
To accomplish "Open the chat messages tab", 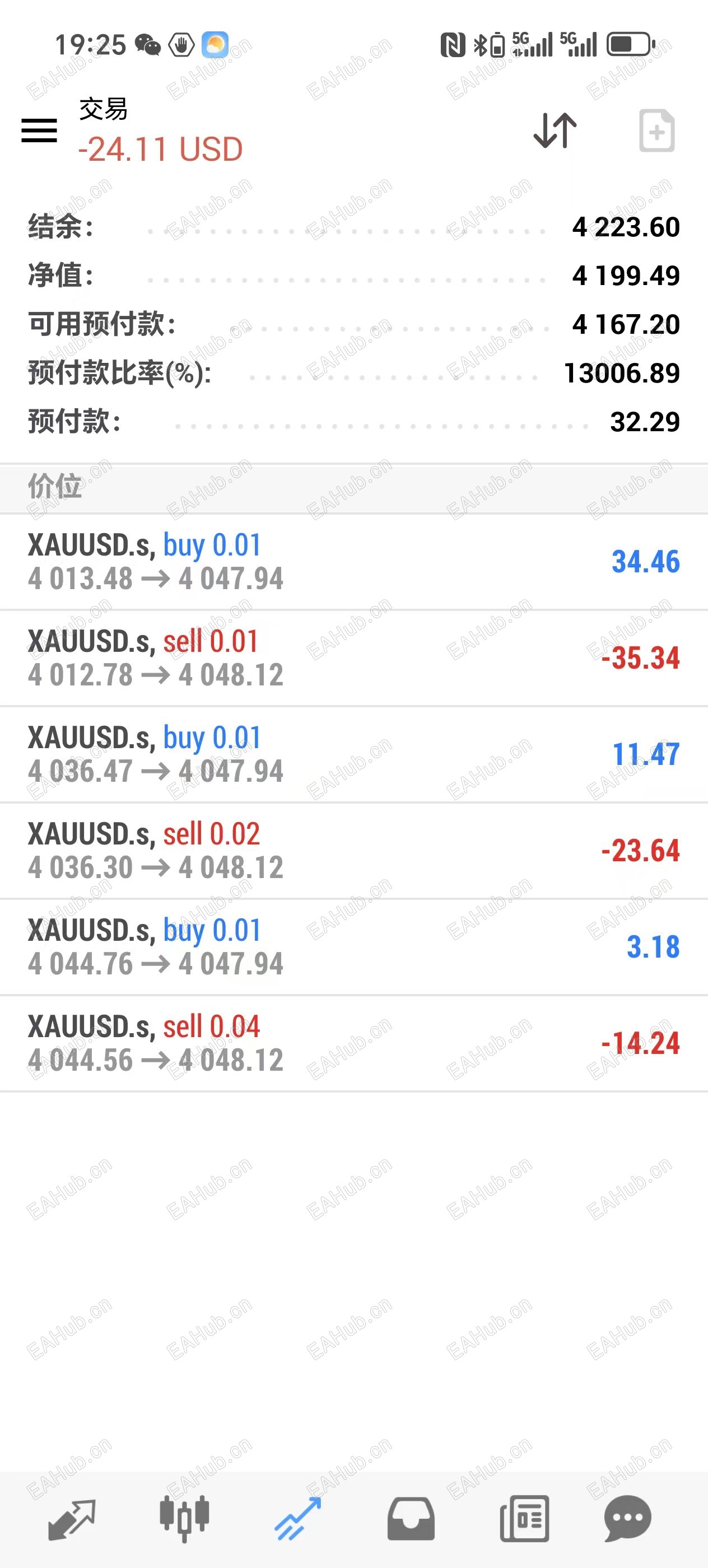I will [x=628, y=1519].
